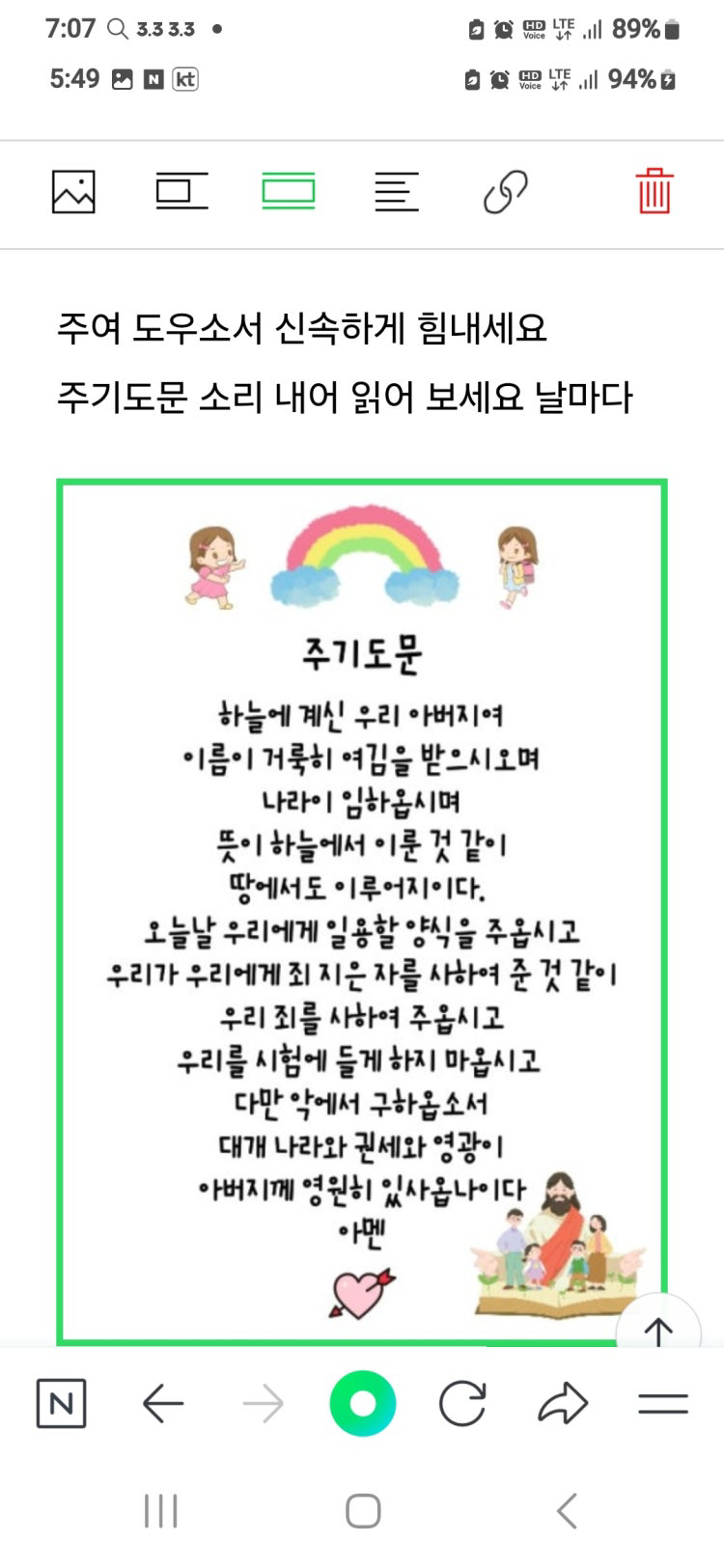This screenshot has width=724, height=1568.
Task: Reload the current page
Action: coord(462,1403)
